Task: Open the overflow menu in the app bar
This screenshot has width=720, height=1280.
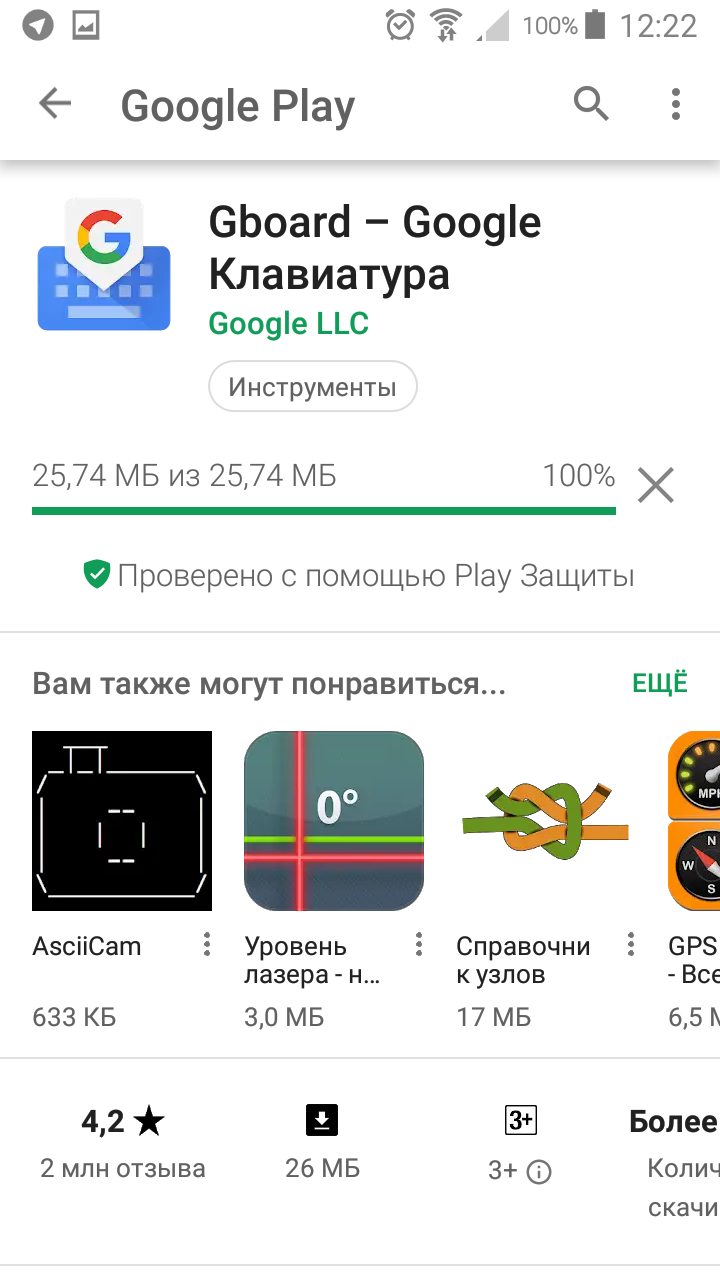Action: [676, 104]
